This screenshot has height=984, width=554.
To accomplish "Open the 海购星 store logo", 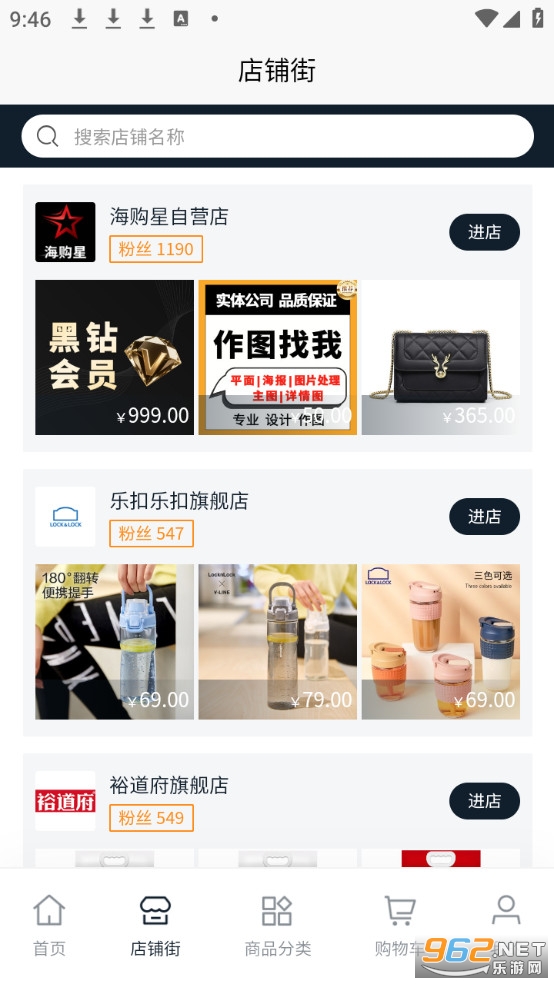I will (65, 232).
